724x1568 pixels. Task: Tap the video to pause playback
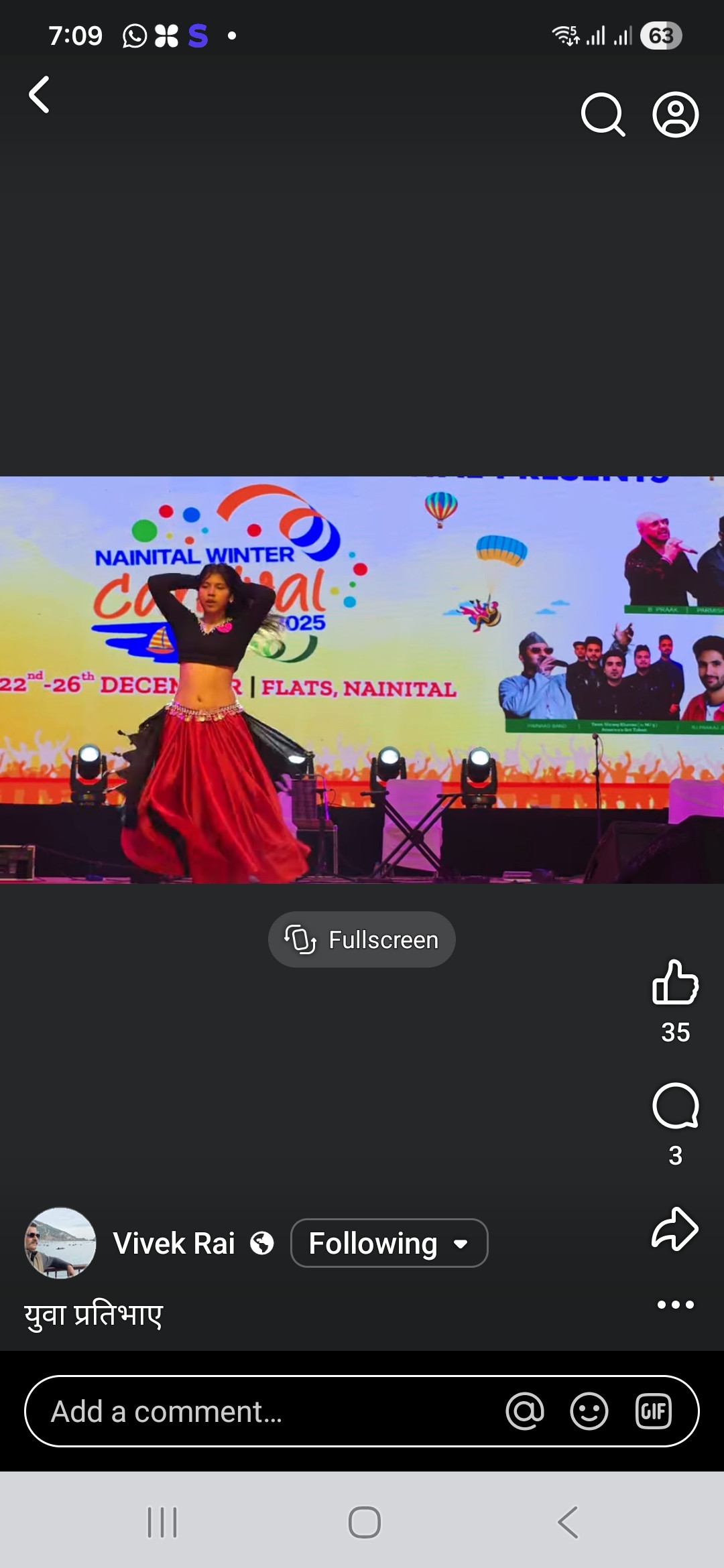click(362, 679)
